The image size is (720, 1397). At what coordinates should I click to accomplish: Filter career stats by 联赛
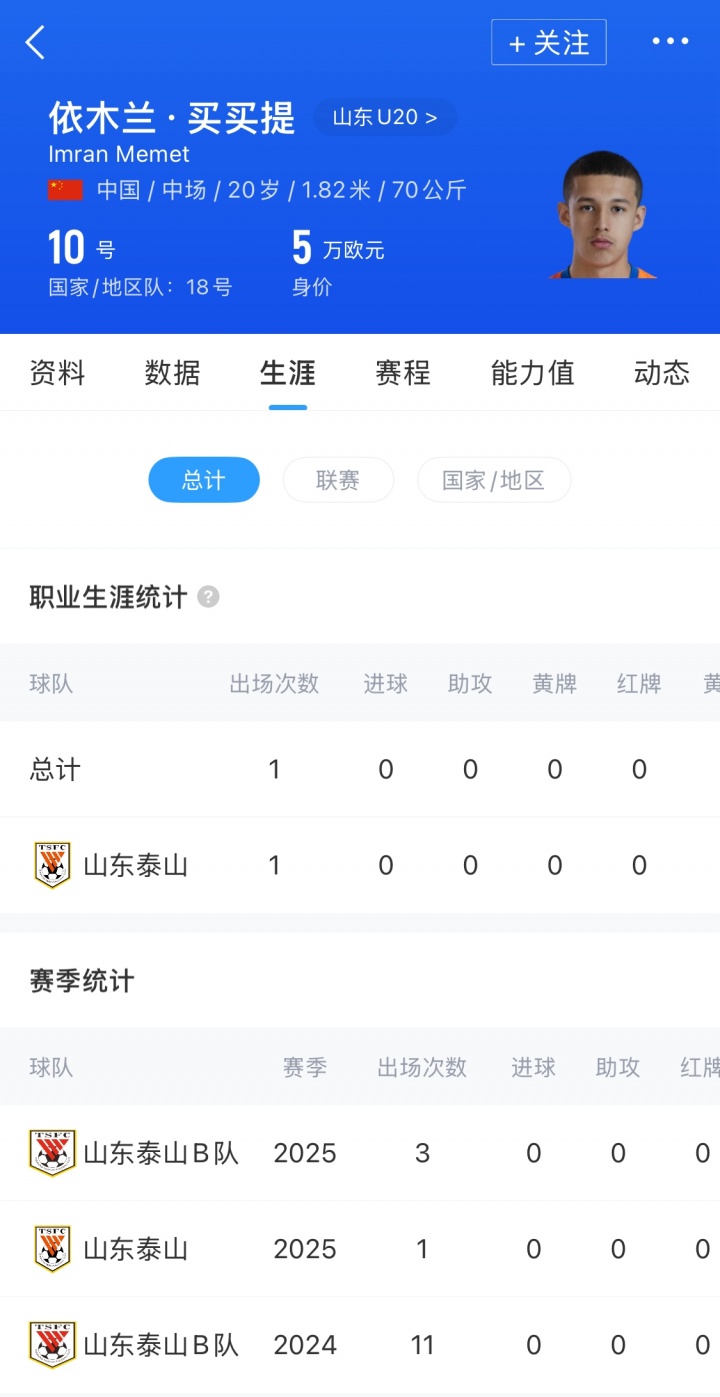338,480
